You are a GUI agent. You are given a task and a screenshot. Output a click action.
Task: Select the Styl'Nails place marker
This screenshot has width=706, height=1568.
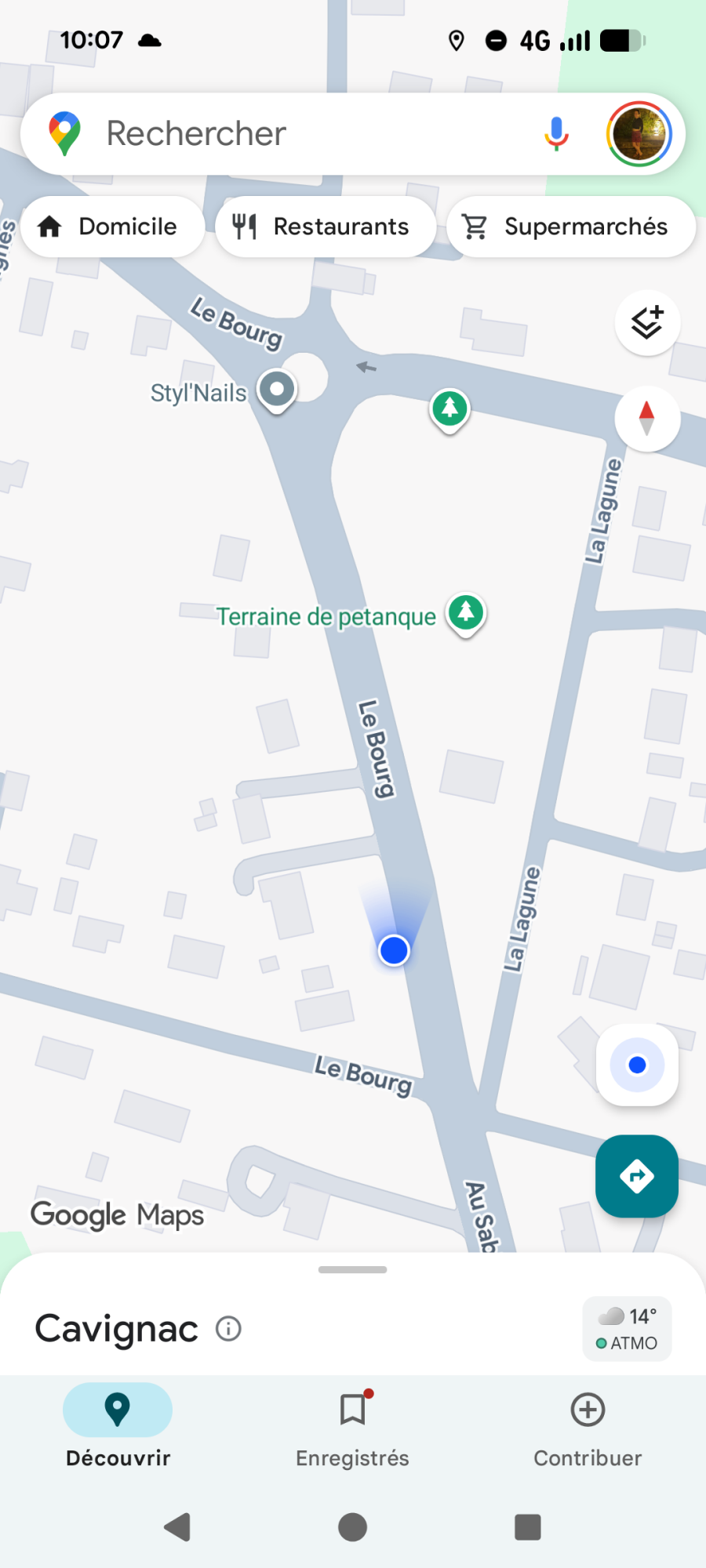pyautogui.click(x=277, y=390)
